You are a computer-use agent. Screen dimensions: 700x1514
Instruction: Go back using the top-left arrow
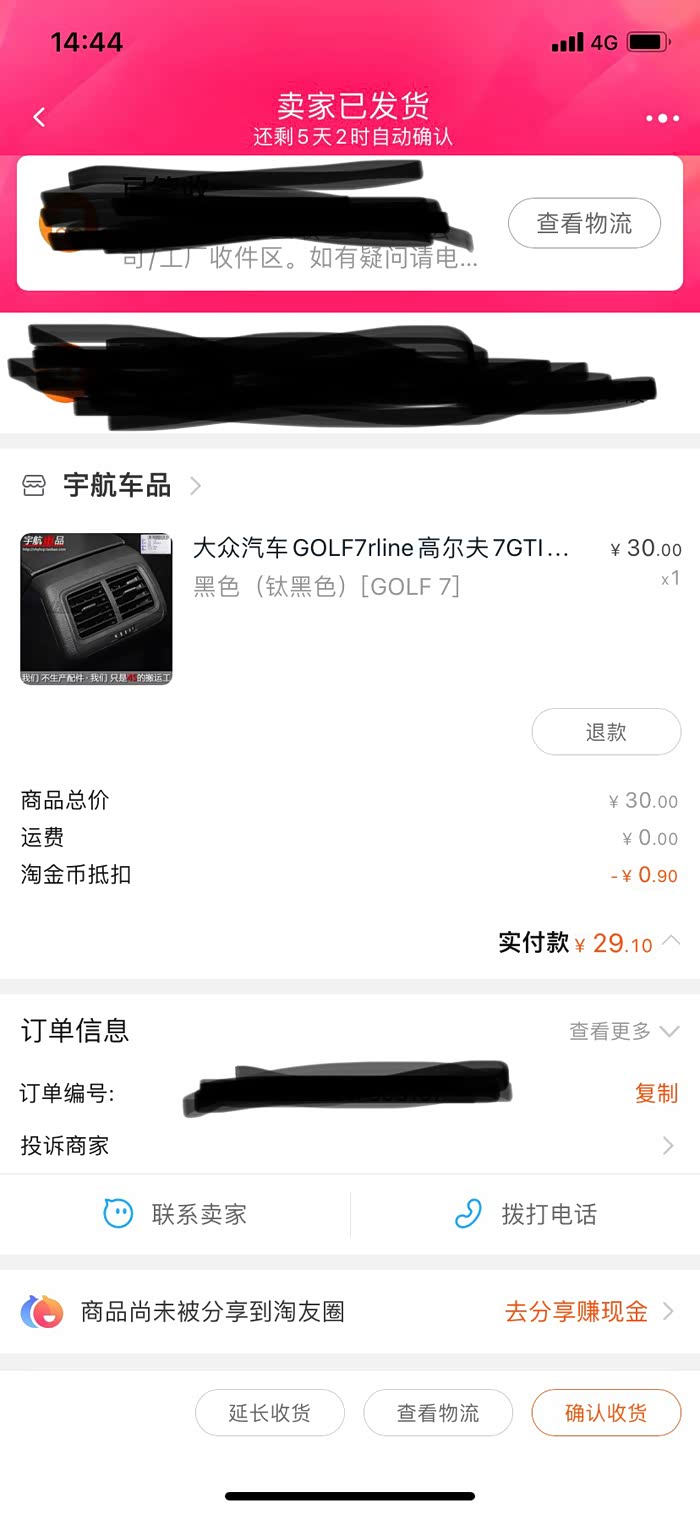coord(39,118)
